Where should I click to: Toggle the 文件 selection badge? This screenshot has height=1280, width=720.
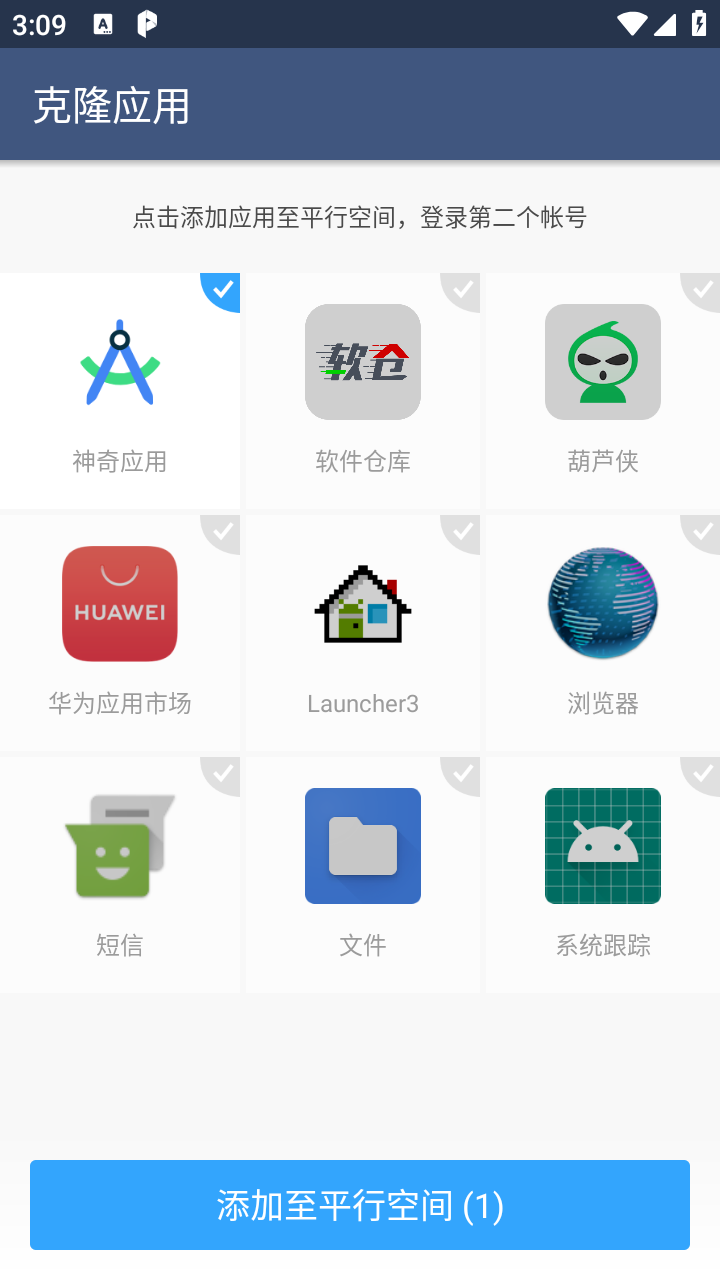[x=460, y=776]
